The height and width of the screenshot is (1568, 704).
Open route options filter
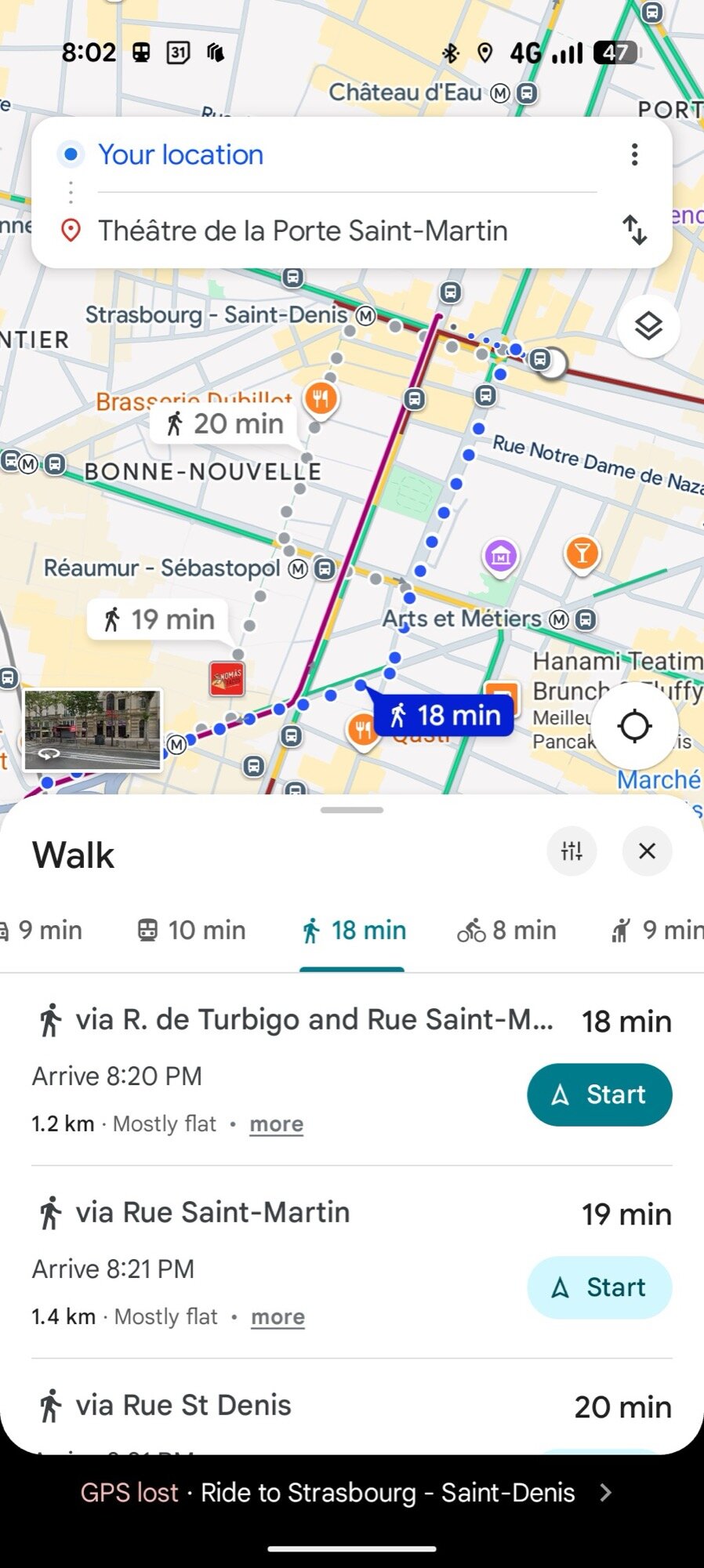572,851
